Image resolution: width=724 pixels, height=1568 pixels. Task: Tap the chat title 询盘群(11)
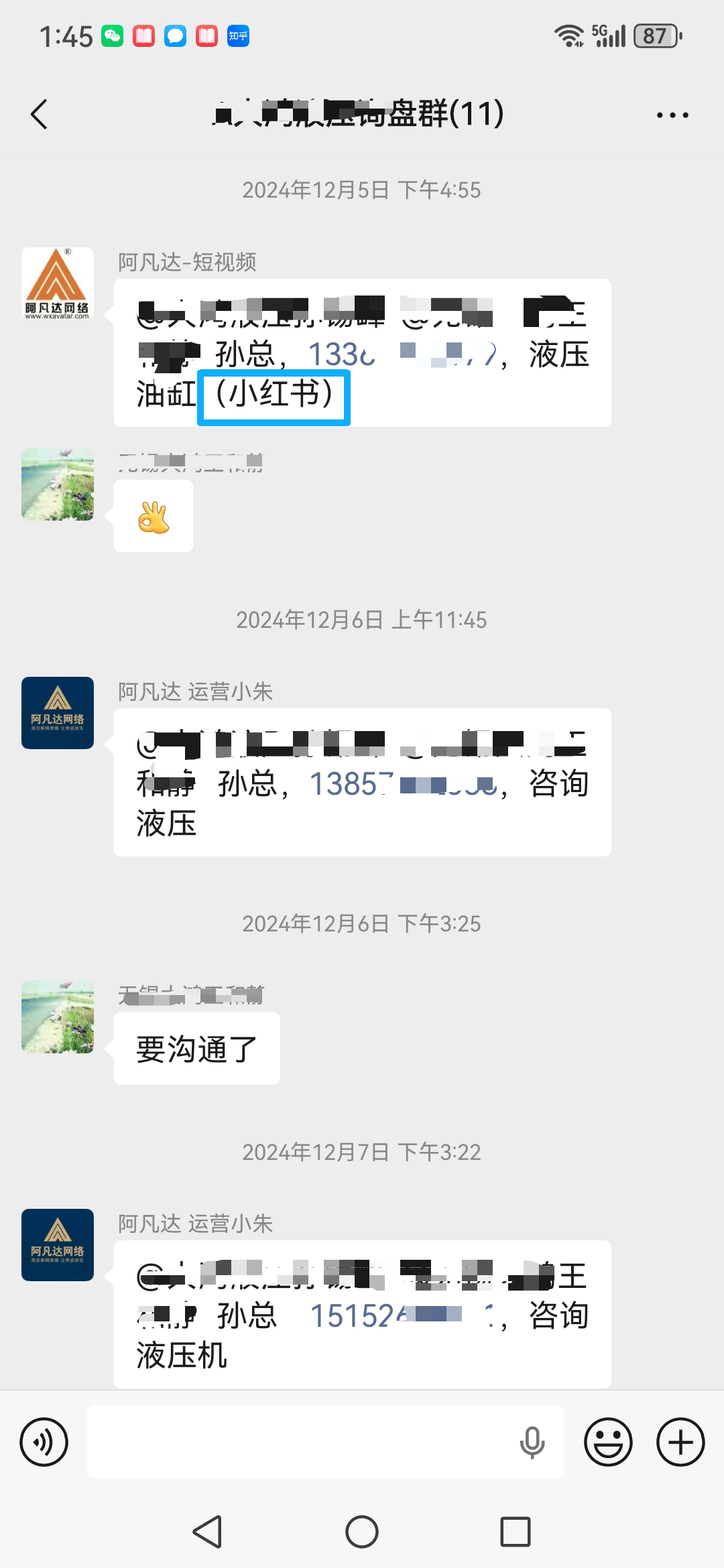click(362, 114)
